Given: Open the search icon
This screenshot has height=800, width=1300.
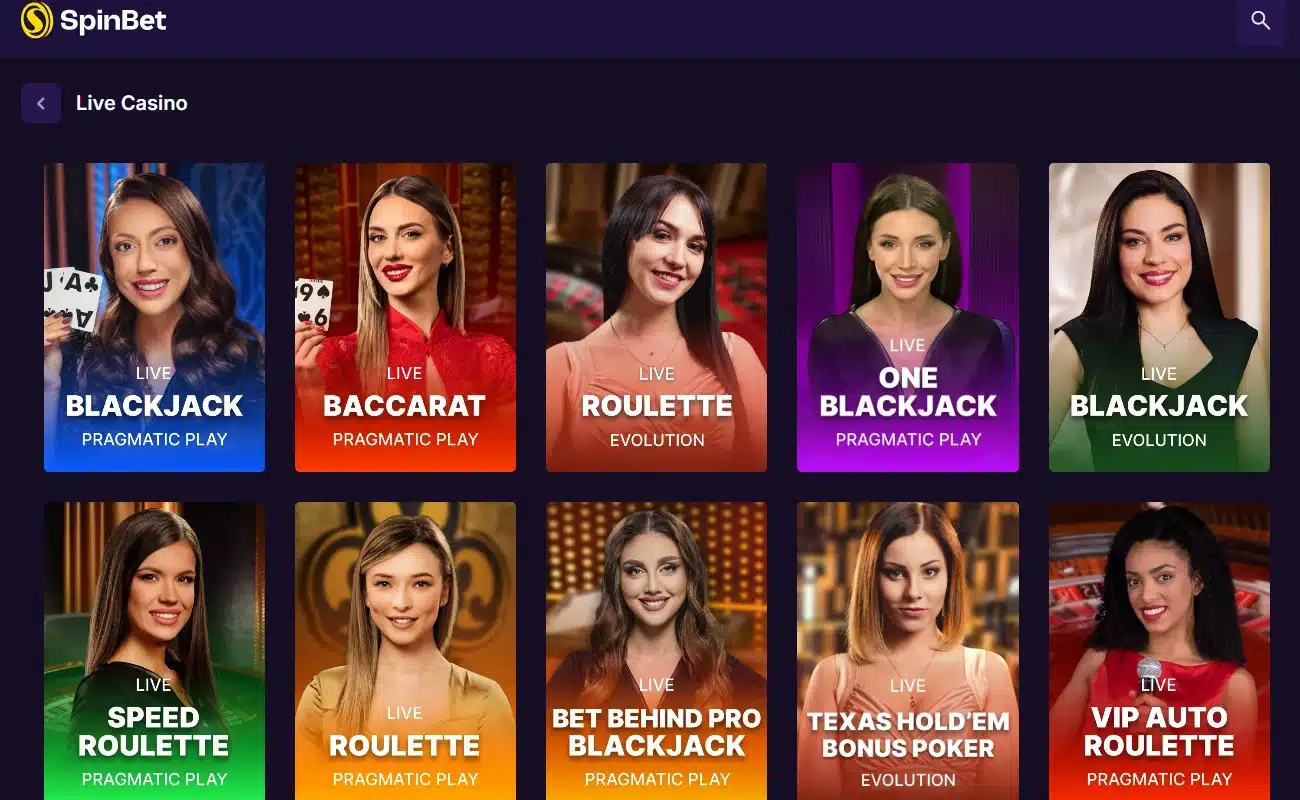Looking at the screenshot, I should [x=1260, y=21].
